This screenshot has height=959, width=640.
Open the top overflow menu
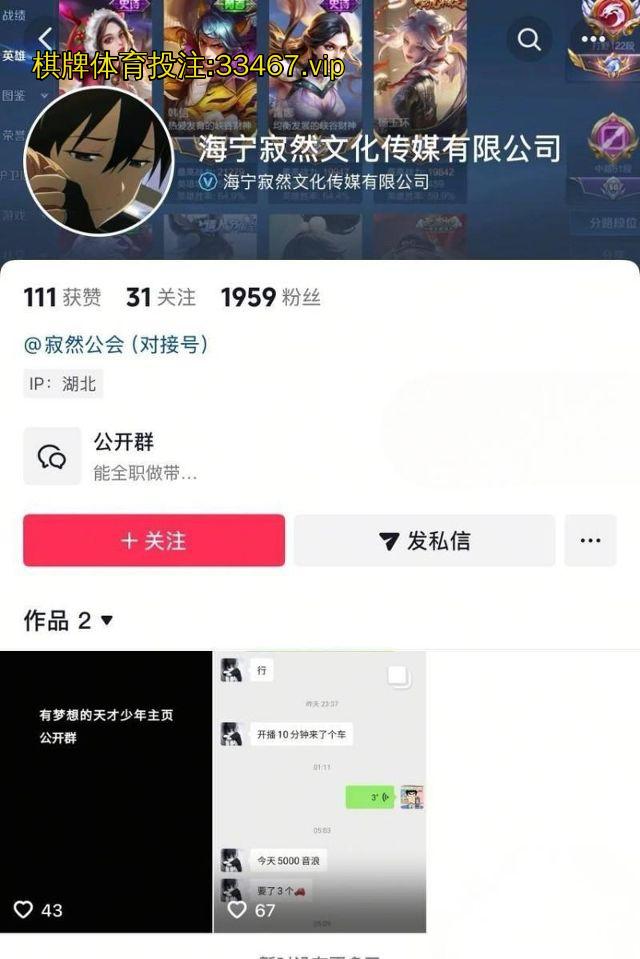593,39
